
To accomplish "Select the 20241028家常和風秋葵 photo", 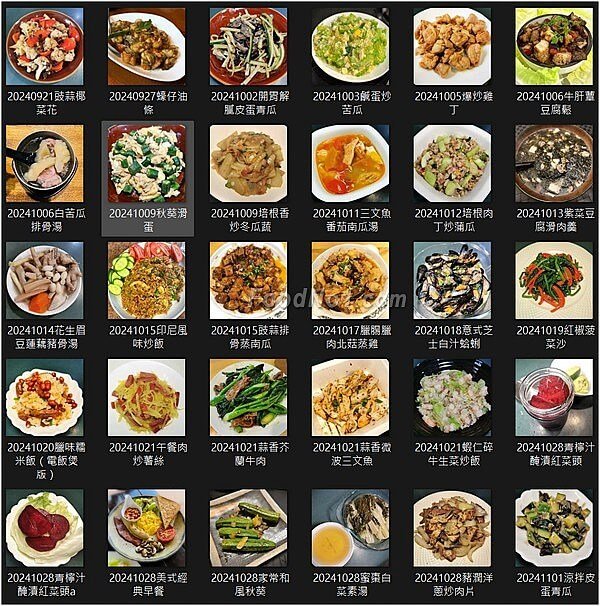I will point(248,526).
